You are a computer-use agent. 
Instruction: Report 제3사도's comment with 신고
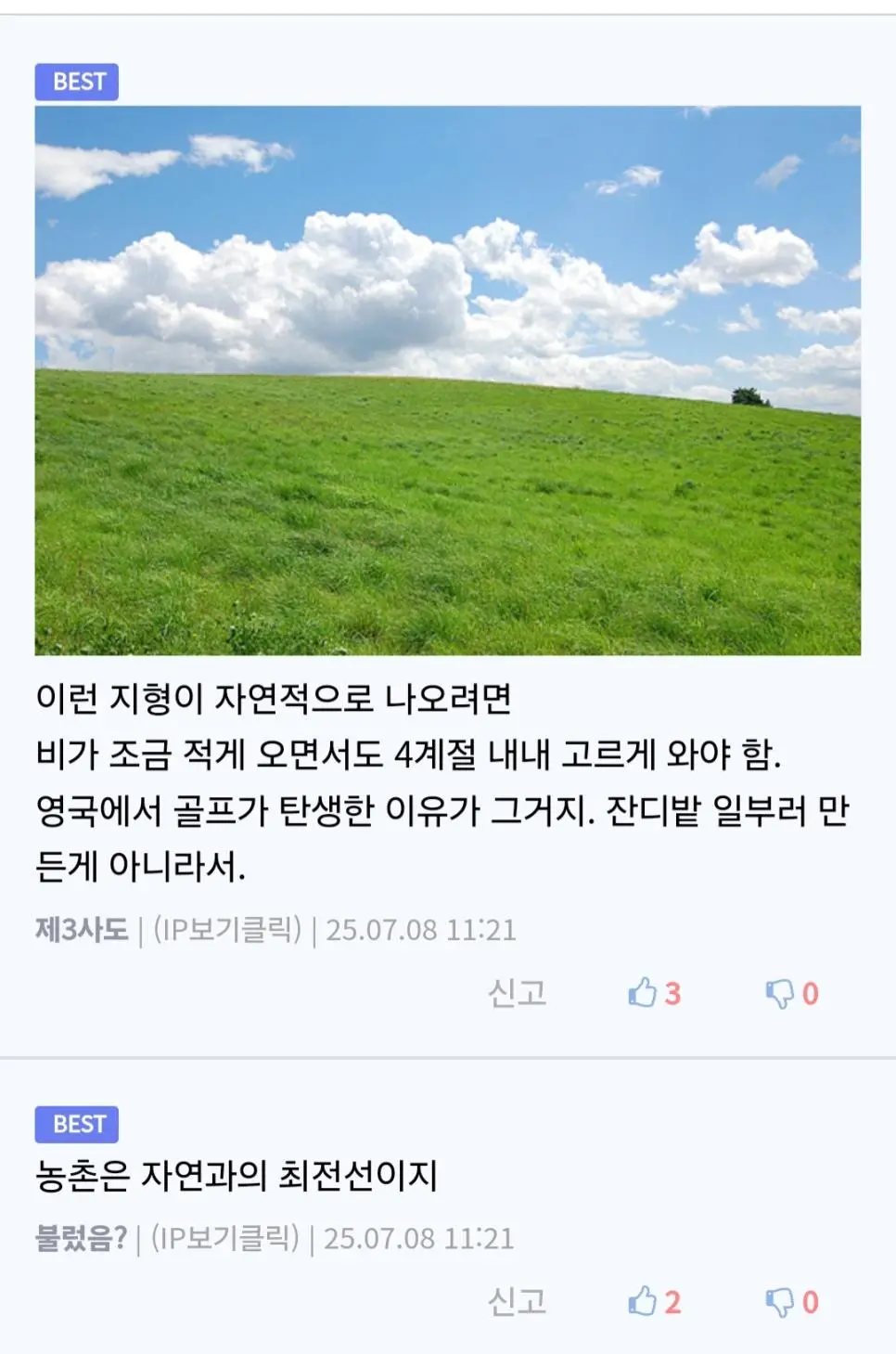tap(517, 993)
